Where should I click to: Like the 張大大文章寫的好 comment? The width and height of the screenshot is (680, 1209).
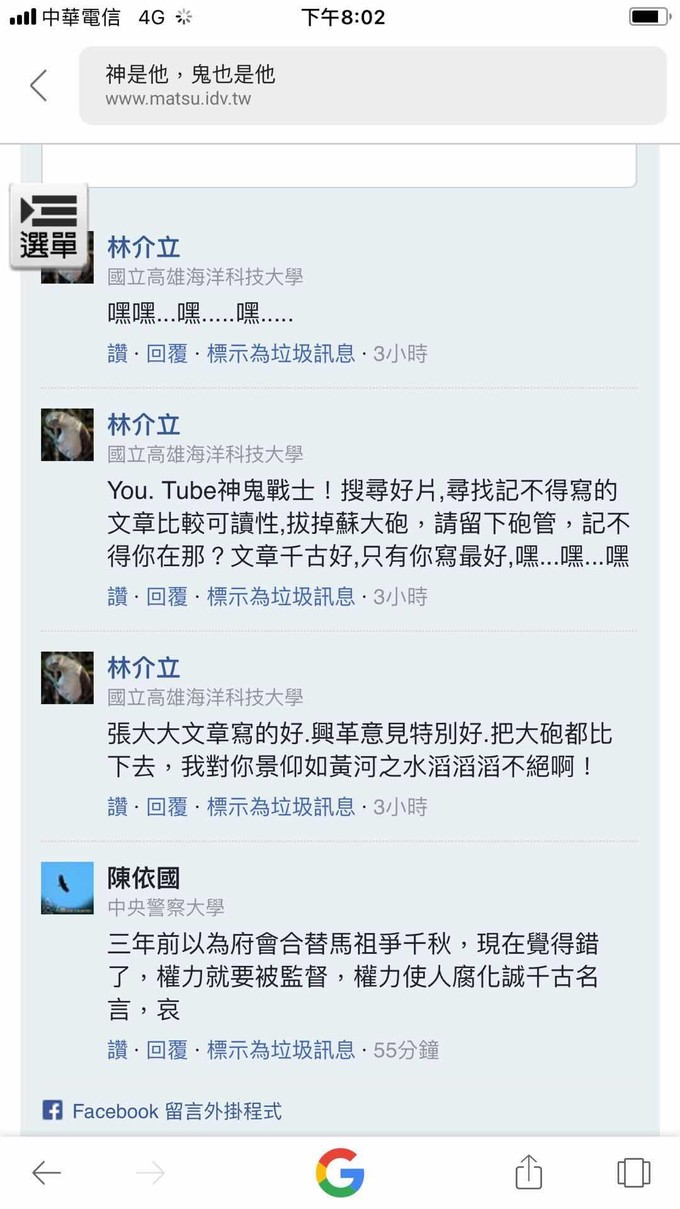(x=117, y=806)
